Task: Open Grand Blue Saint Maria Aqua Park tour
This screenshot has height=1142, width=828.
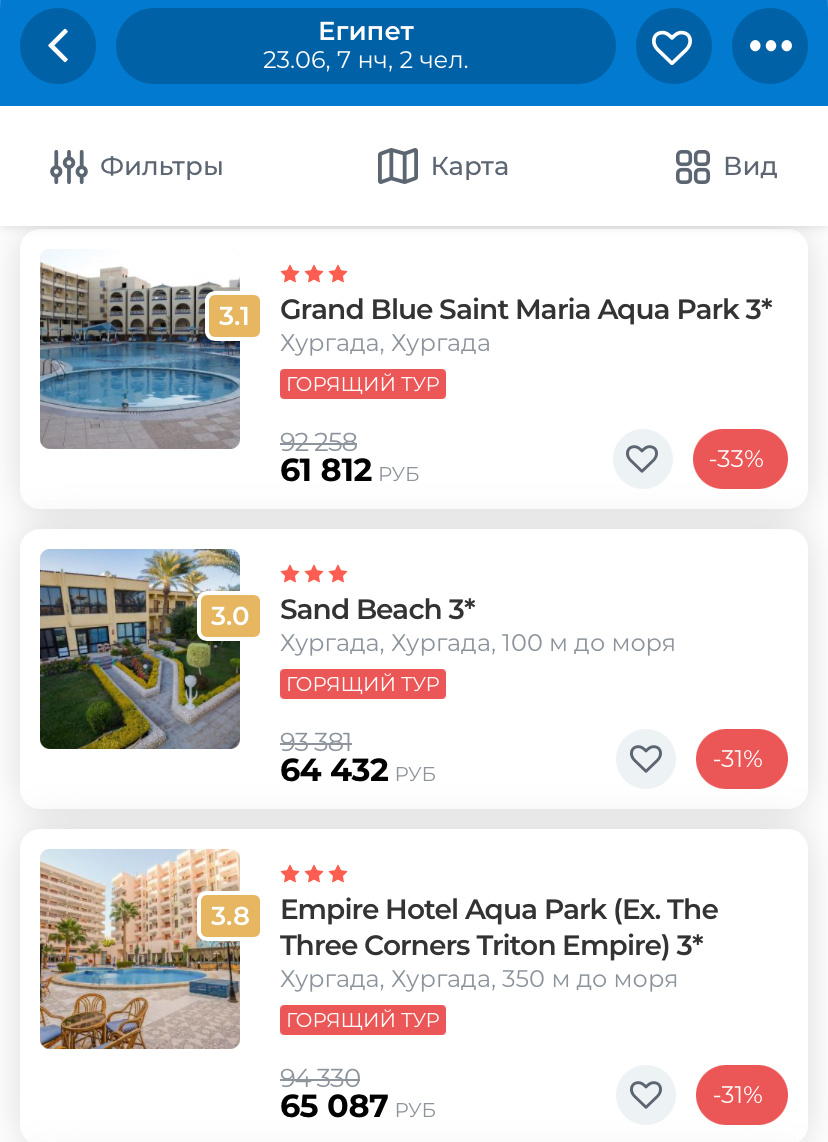Action: click(x=526, y=310)
